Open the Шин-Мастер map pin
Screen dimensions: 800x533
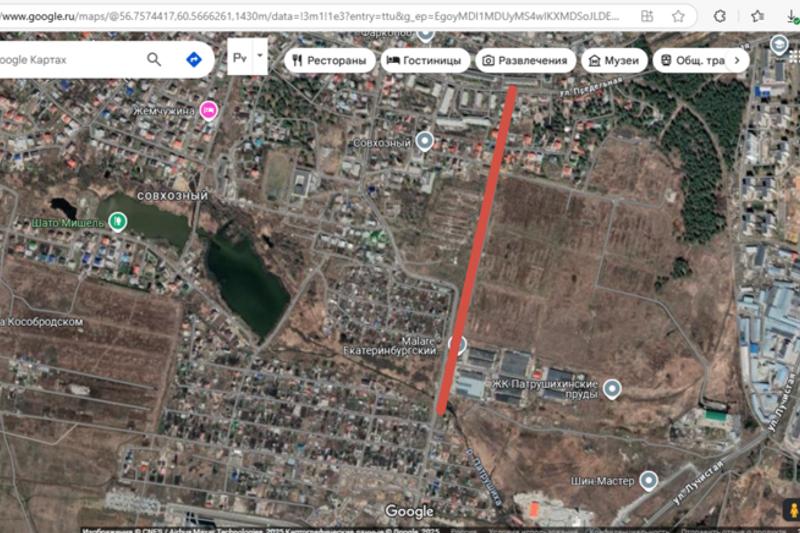click(x=649, y=481)
